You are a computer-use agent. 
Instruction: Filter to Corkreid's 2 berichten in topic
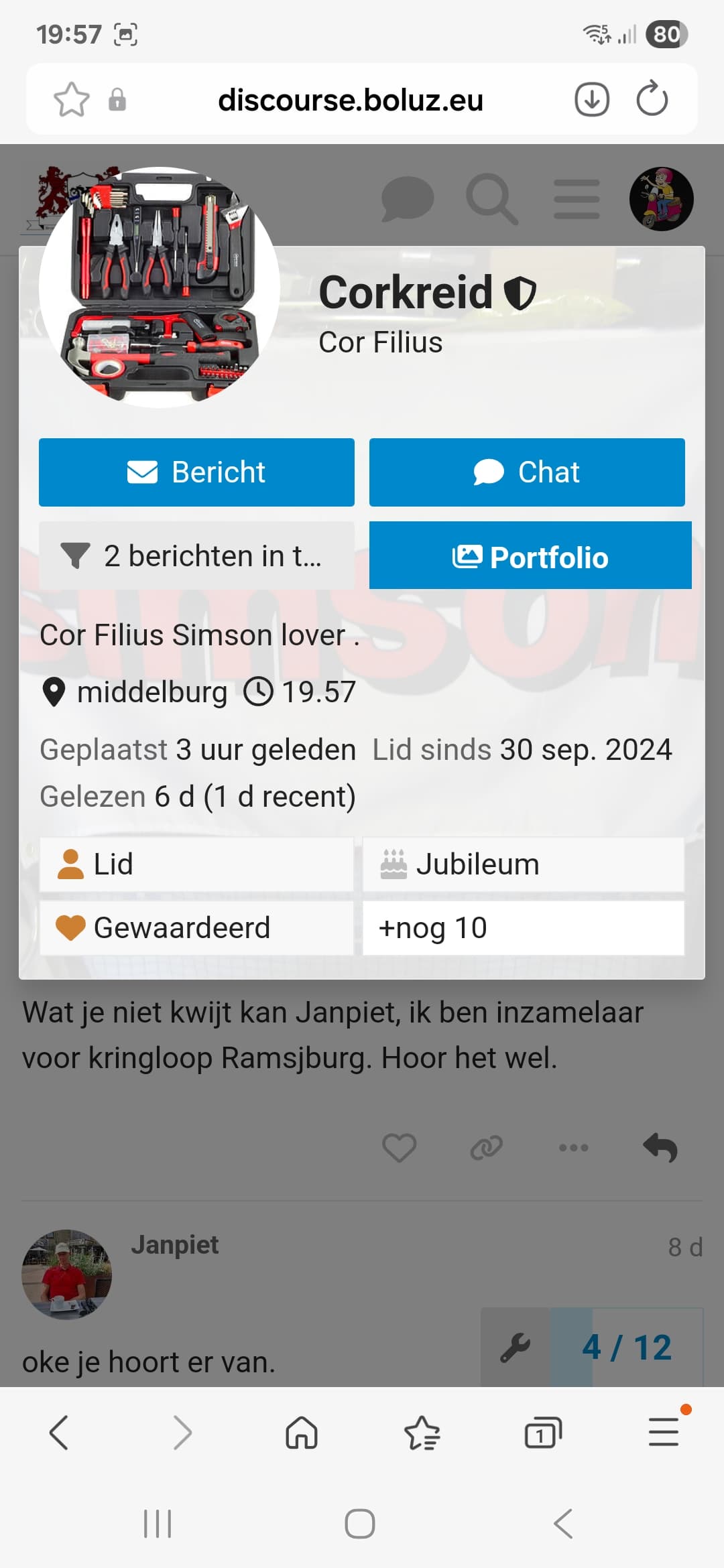[196, 556]
